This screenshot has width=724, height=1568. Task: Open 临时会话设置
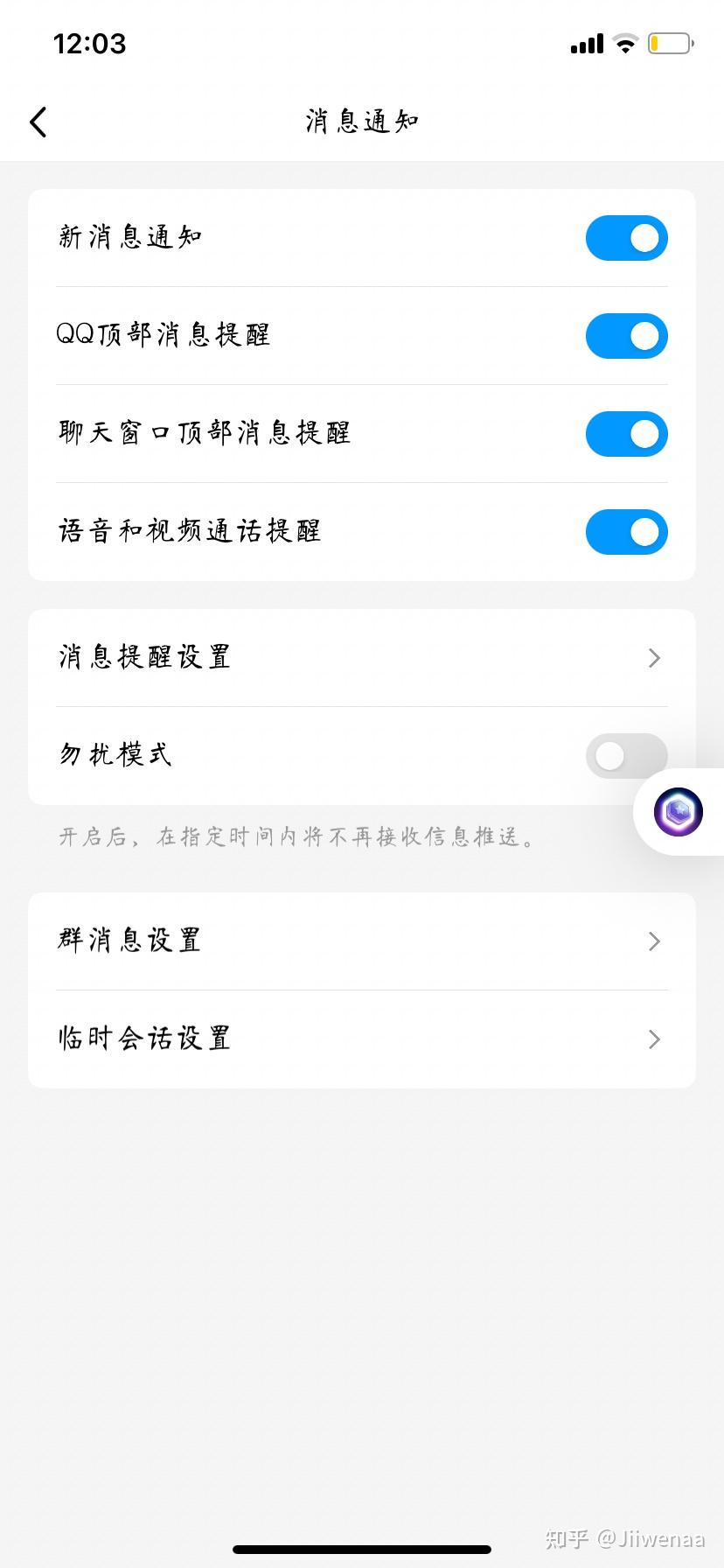pyautogui.click(x=362, y=1039)
